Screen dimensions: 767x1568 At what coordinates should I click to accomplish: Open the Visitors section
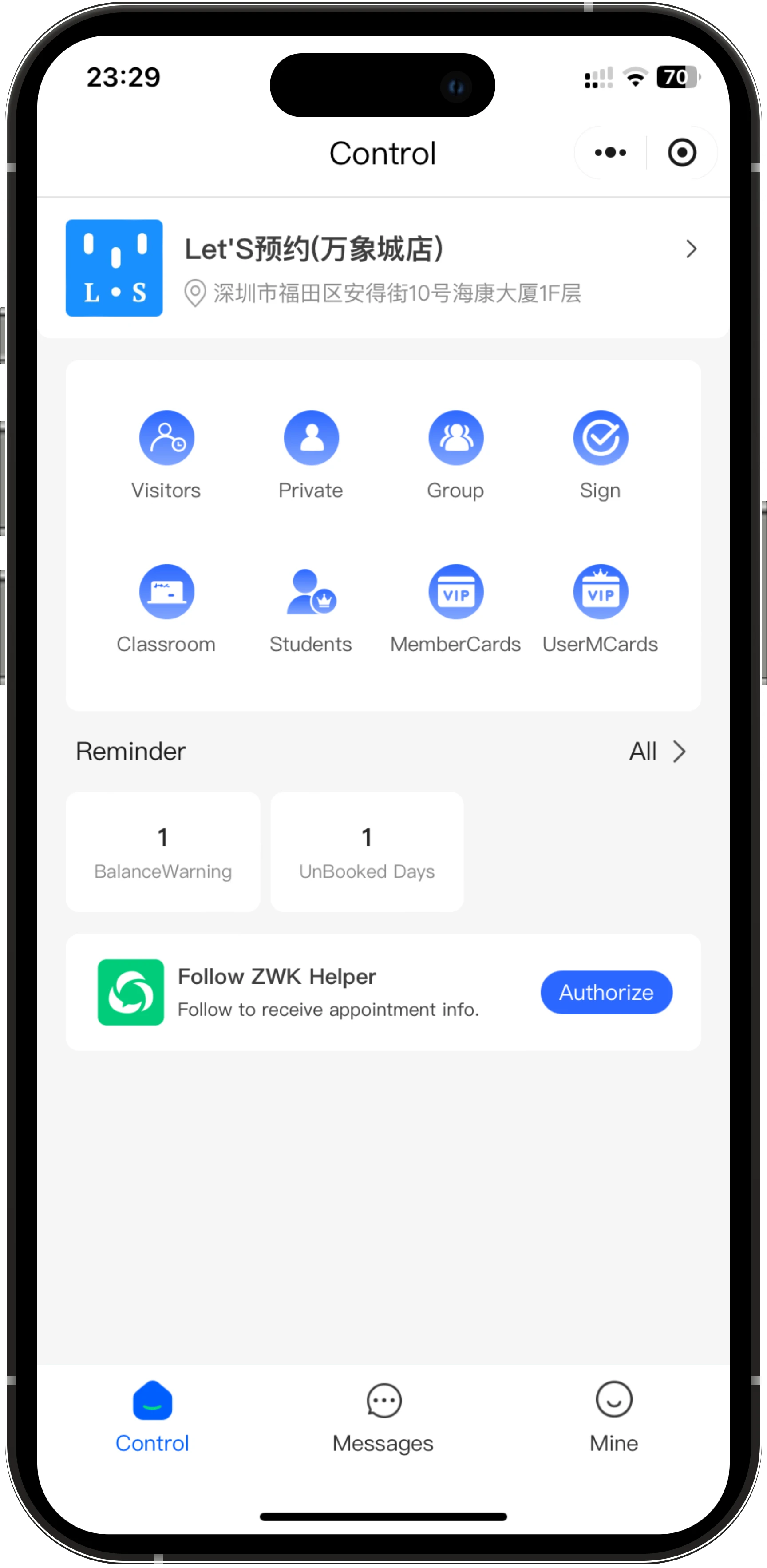tap(166, 454)
